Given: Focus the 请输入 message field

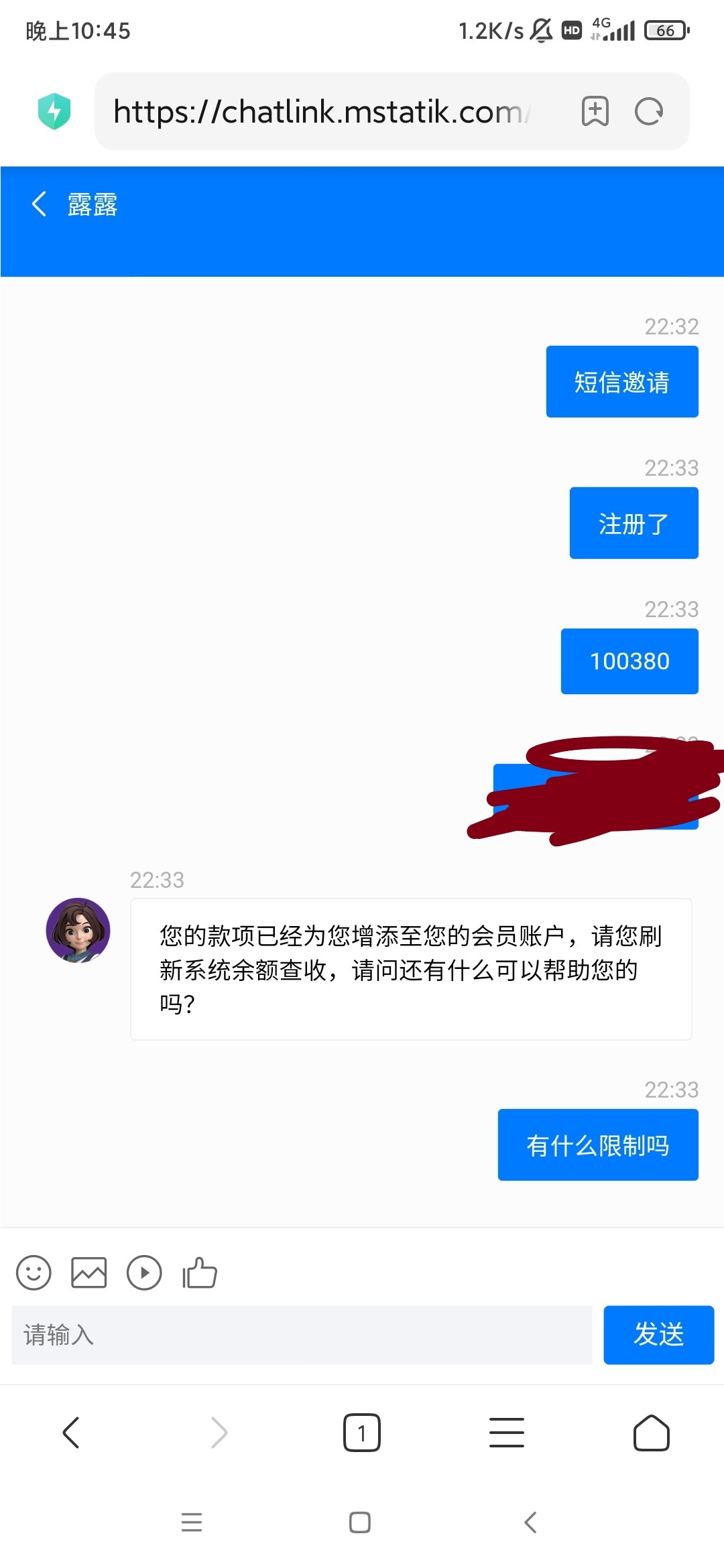Looking at the screenshot, I should click(x=302, y=1335).
